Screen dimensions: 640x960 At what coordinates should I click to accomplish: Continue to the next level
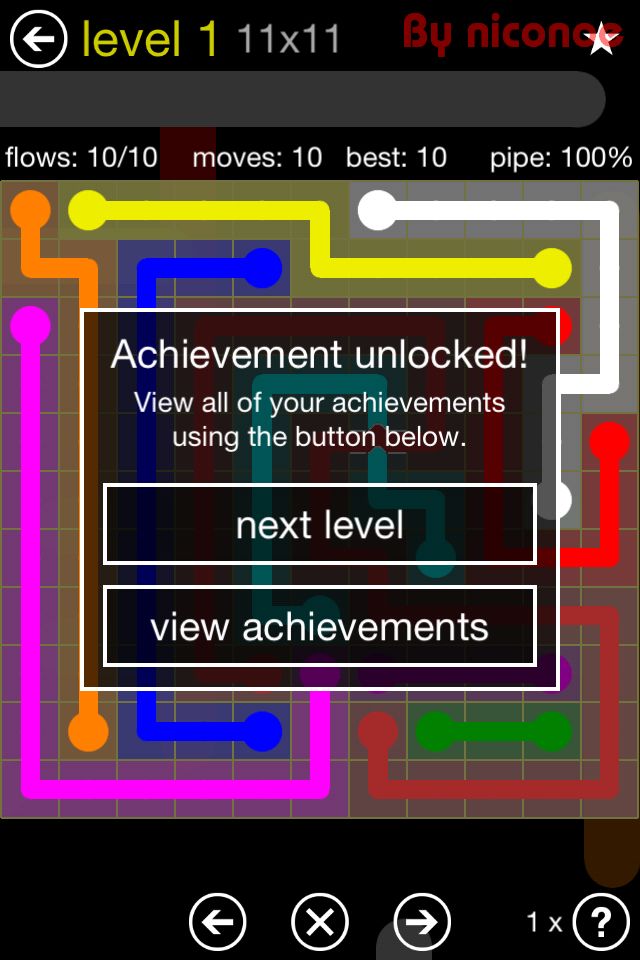pyautogui.click(x=320, y=525)
